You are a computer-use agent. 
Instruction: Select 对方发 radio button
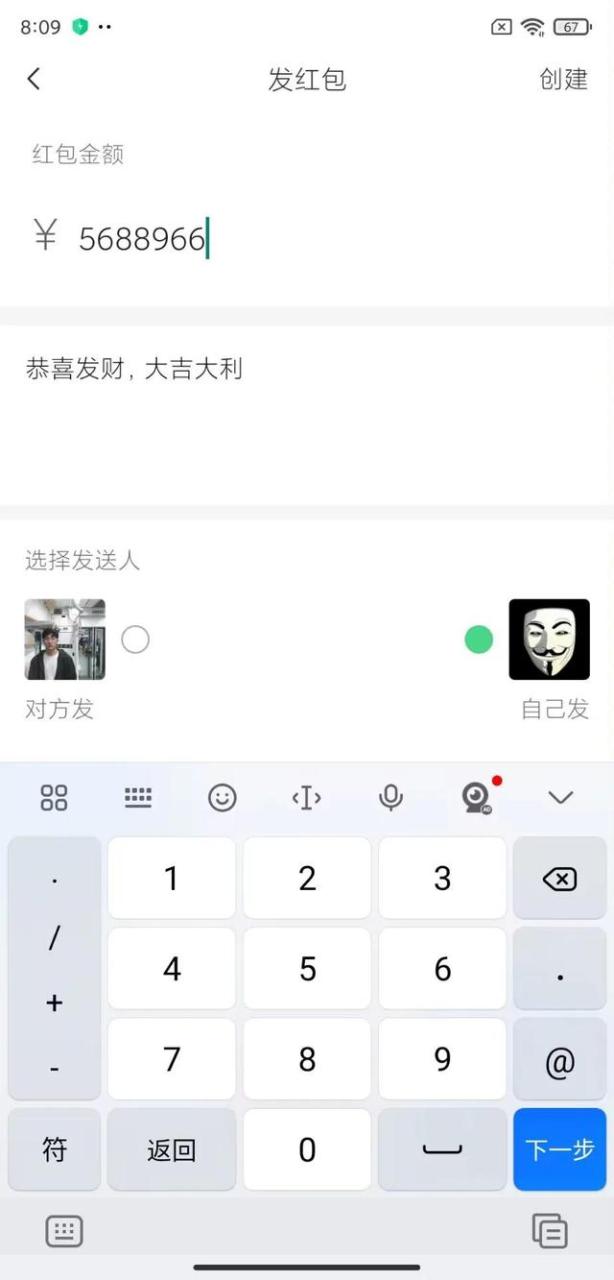click(x=135, y=640)
